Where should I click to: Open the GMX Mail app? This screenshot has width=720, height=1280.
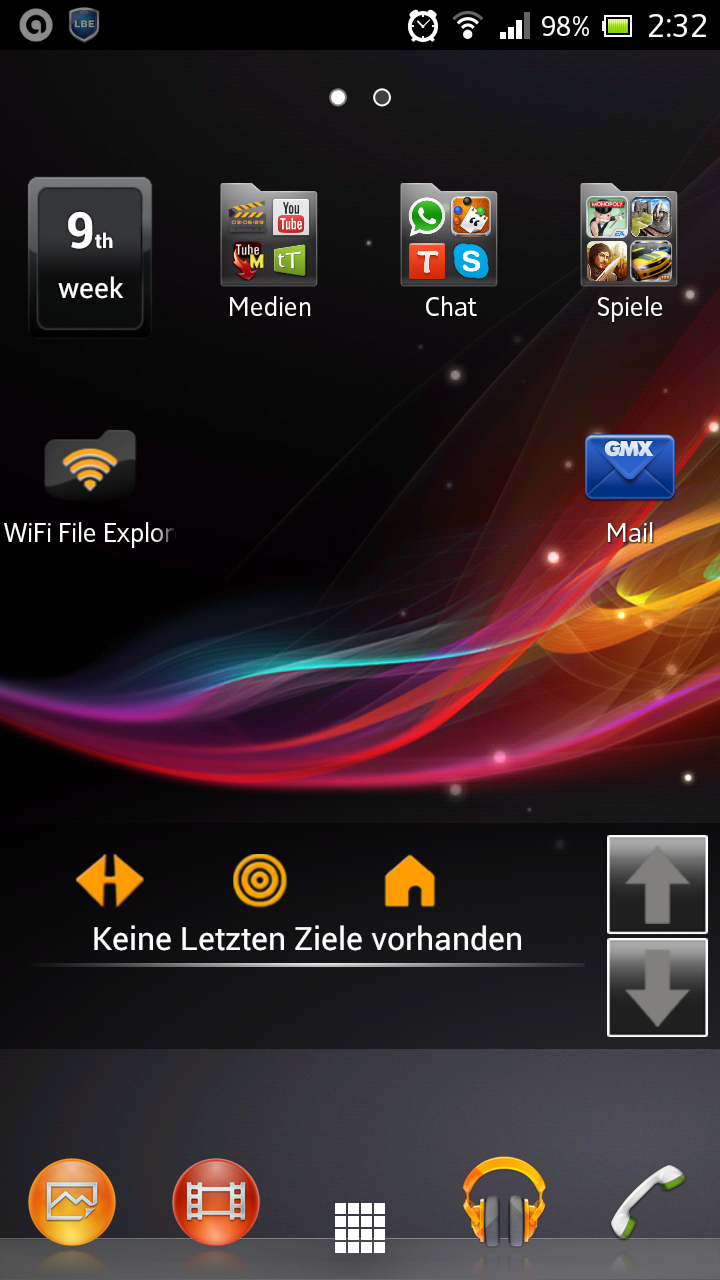pos(629,467)
